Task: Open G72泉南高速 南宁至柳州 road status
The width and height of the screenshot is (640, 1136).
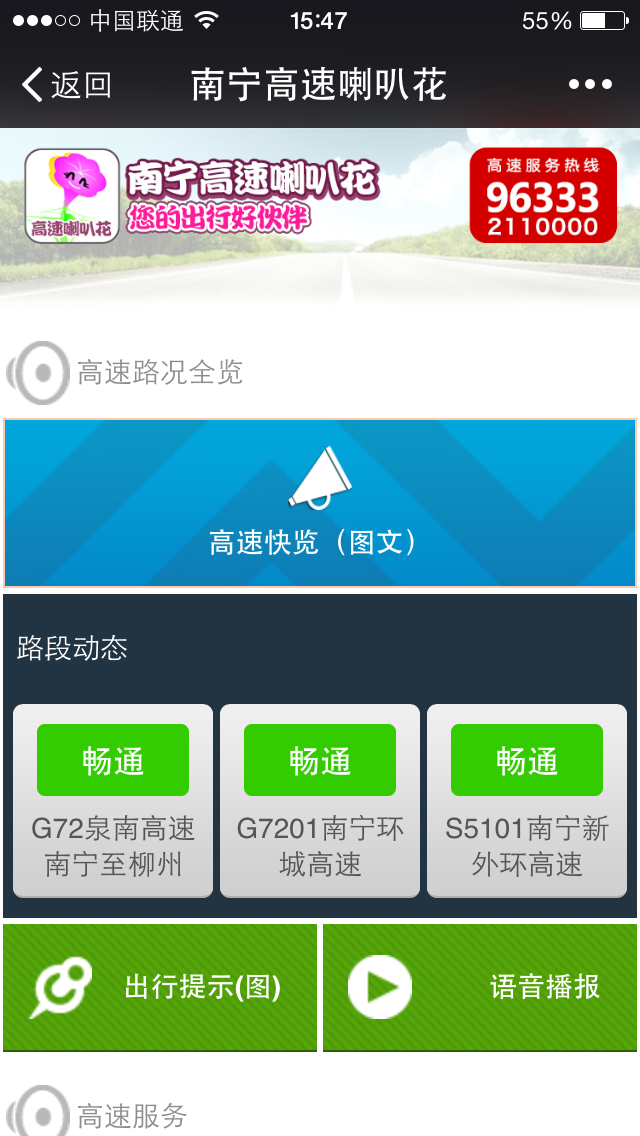Action: pyautogui.click(x=113, y=801)
